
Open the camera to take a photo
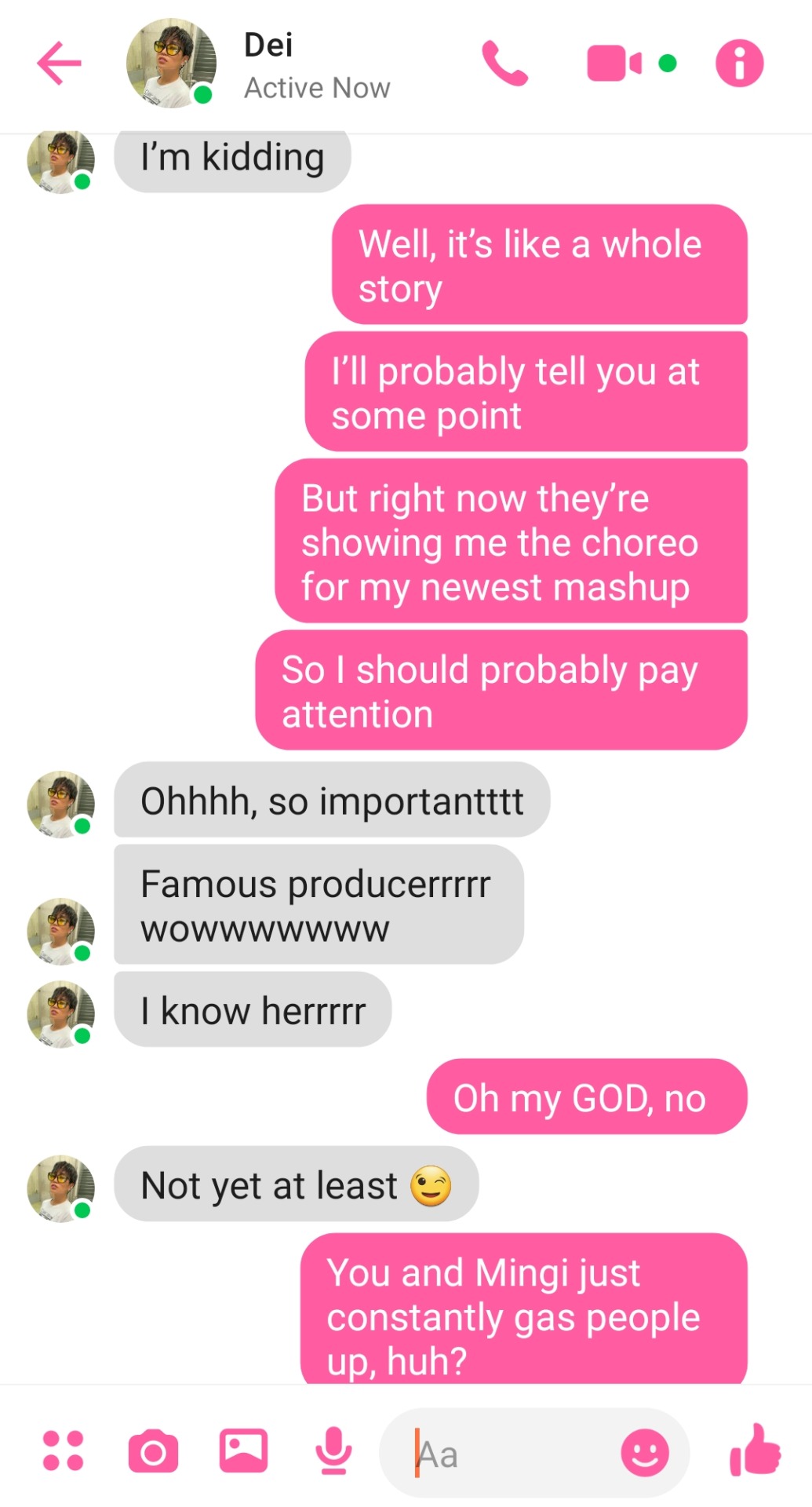[153, 1451]
